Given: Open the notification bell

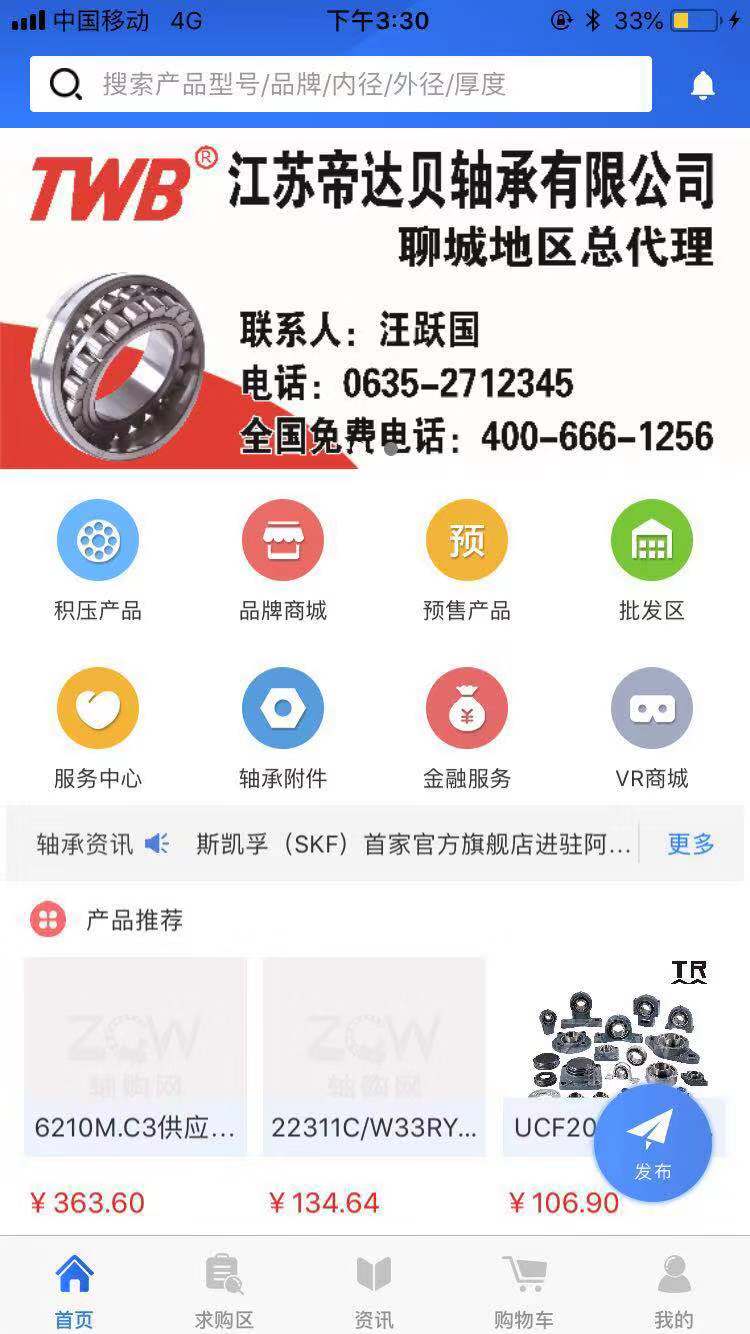Looking at the screenshot, I should 702,85.
